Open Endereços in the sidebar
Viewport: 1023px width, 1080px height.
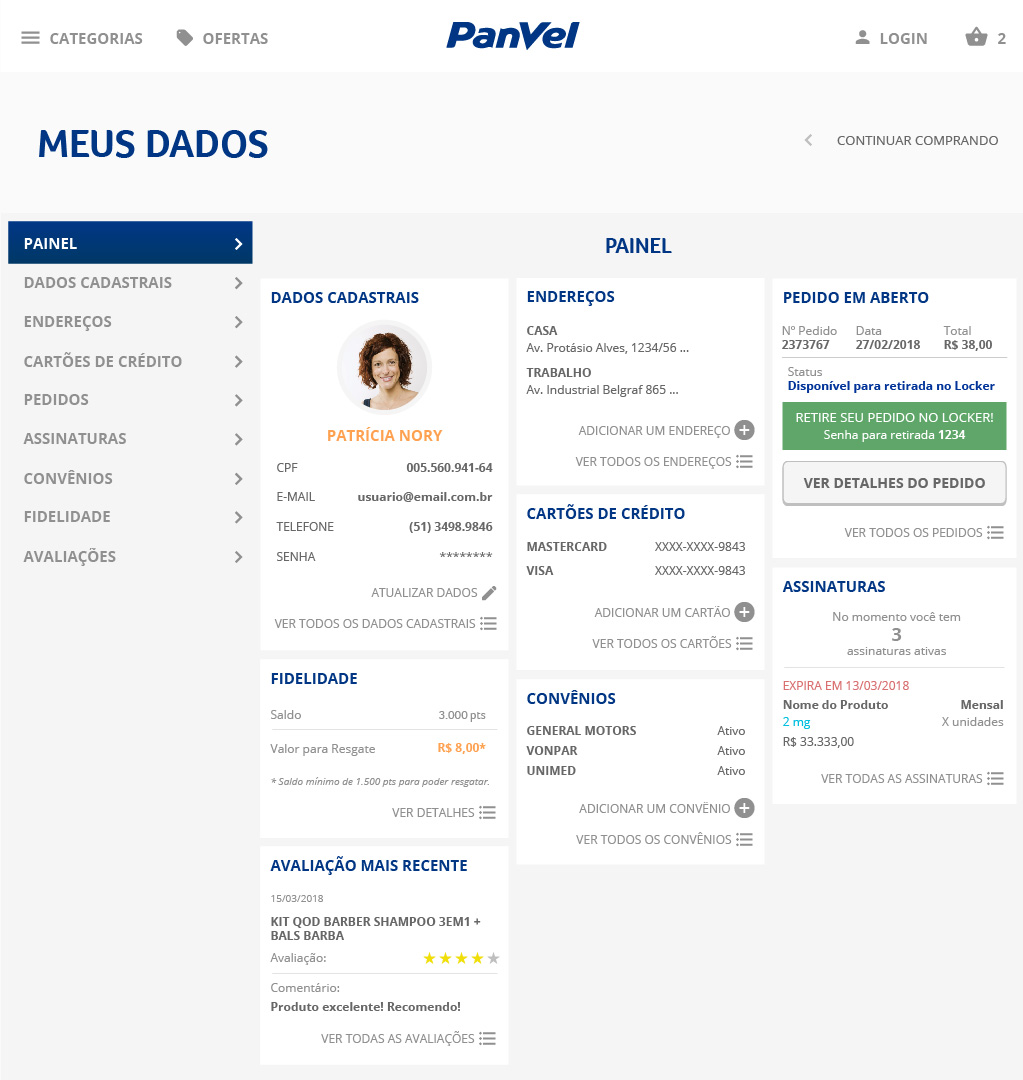(130, 322)
